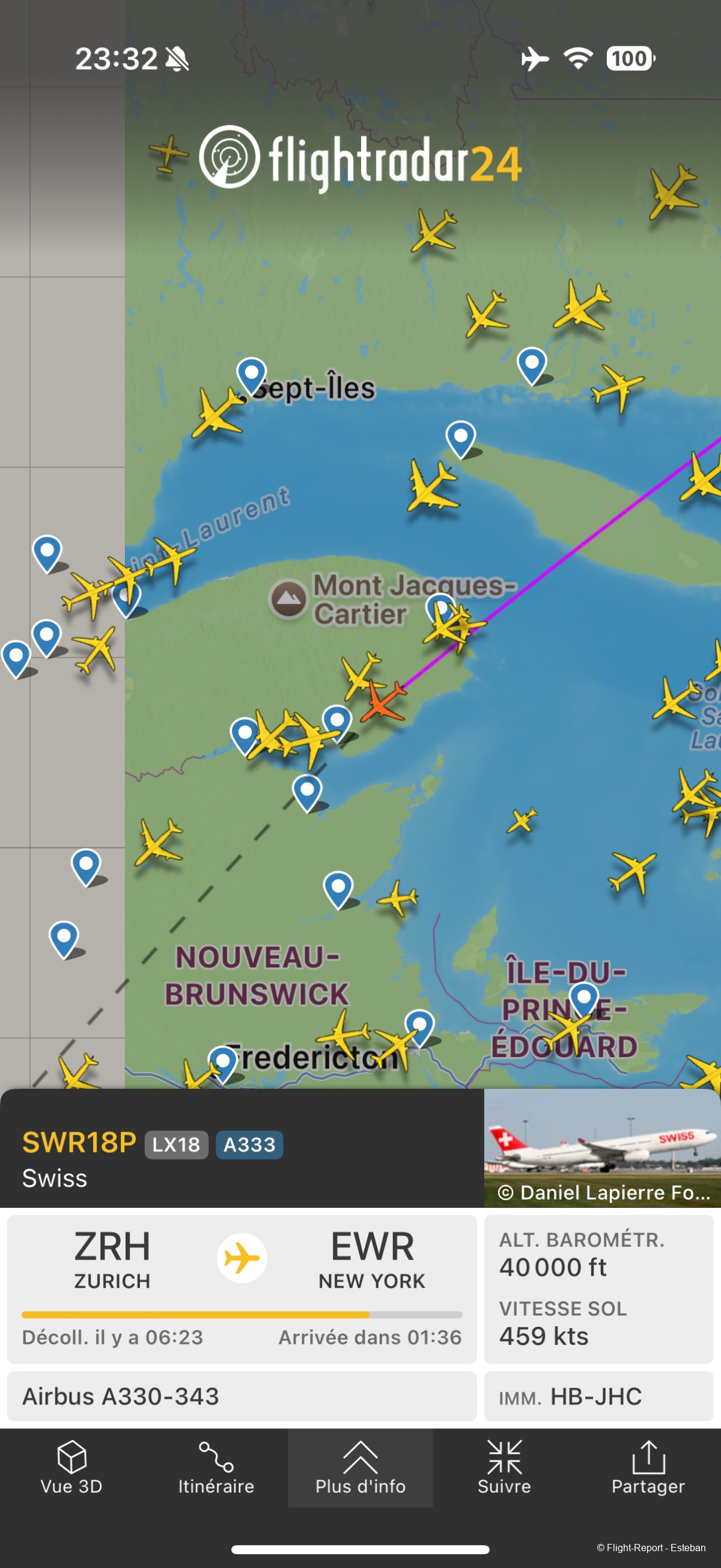Tap the airport pin next to Sept-Îles
The width and height of the screenshot is (721, 1568).
point(251,373)
